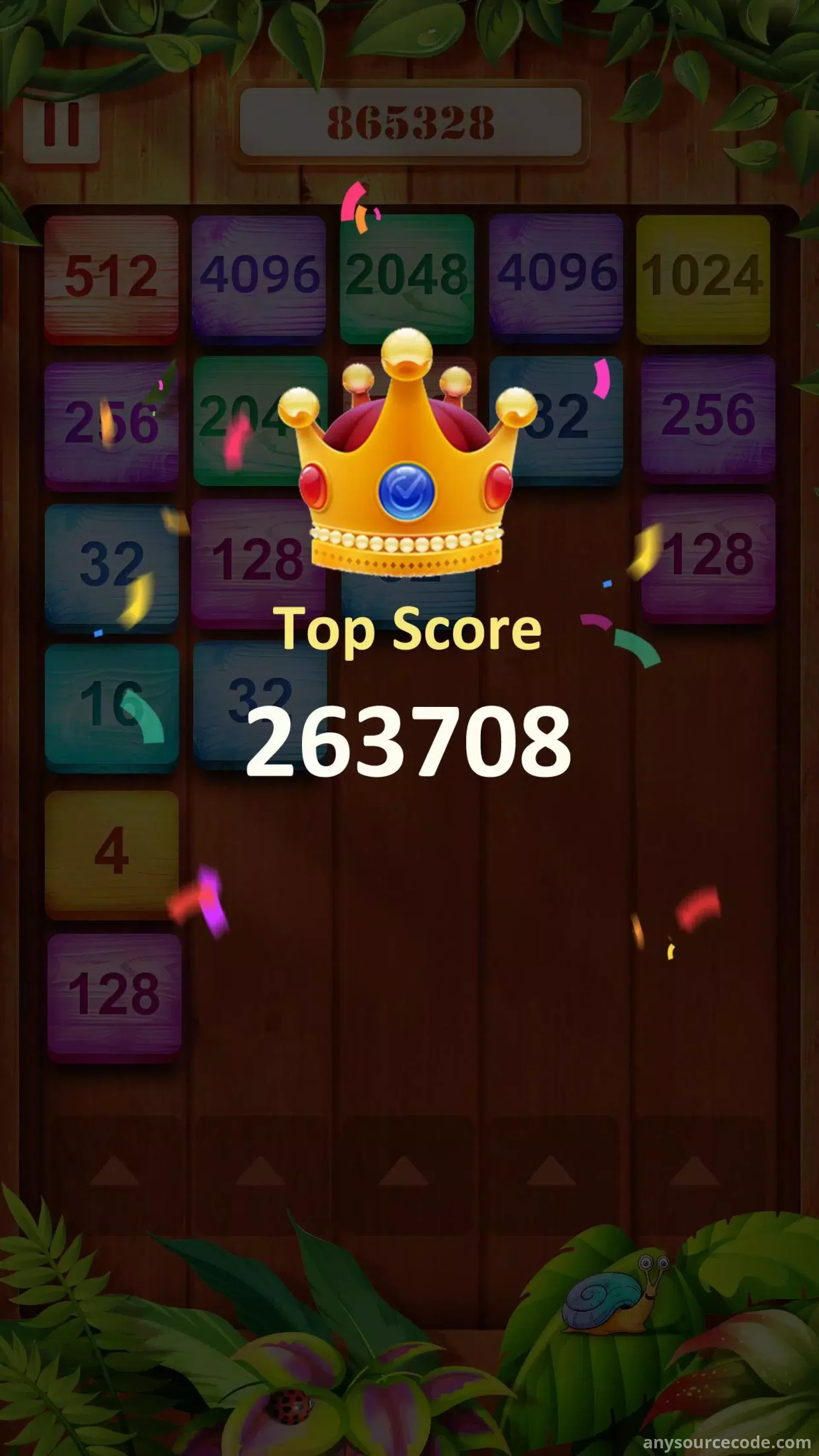Tap the arrow under the 1024 column
819x1456 pixels.
(694, 1172)
